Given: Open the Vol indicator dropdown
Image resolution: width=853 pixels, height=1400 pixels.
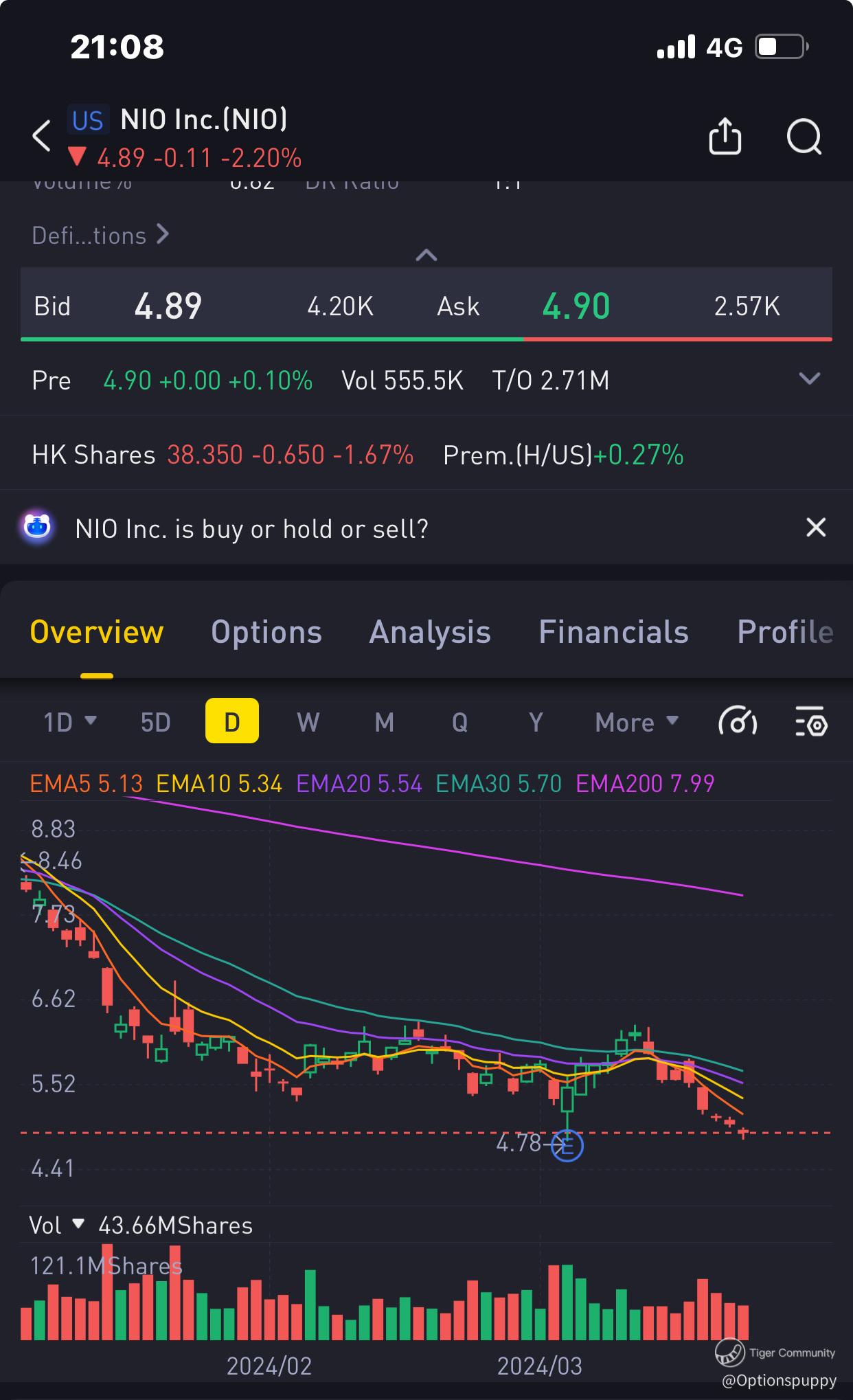Looking at the screenshot, I should click(x=56, y=1225).
